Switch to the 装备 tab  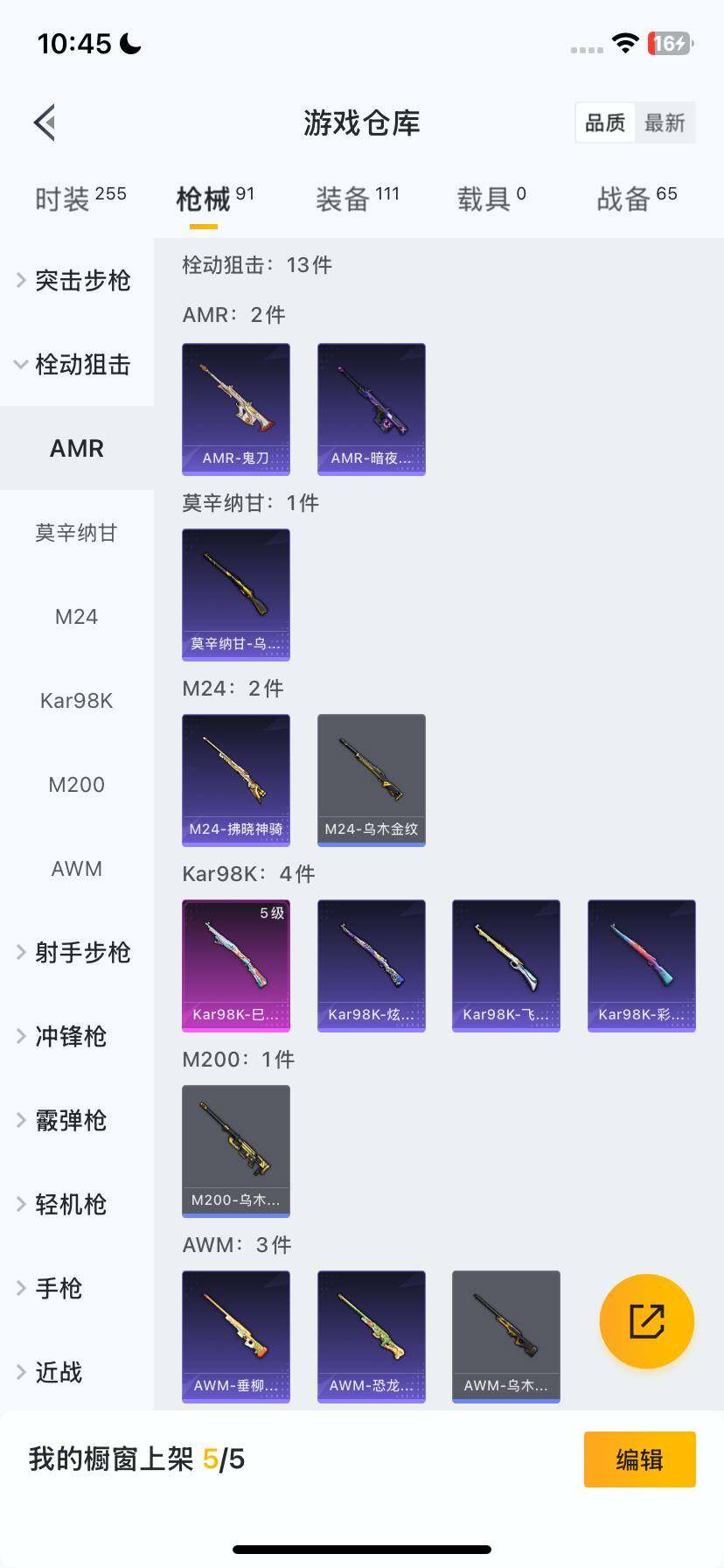click(357, 199)
